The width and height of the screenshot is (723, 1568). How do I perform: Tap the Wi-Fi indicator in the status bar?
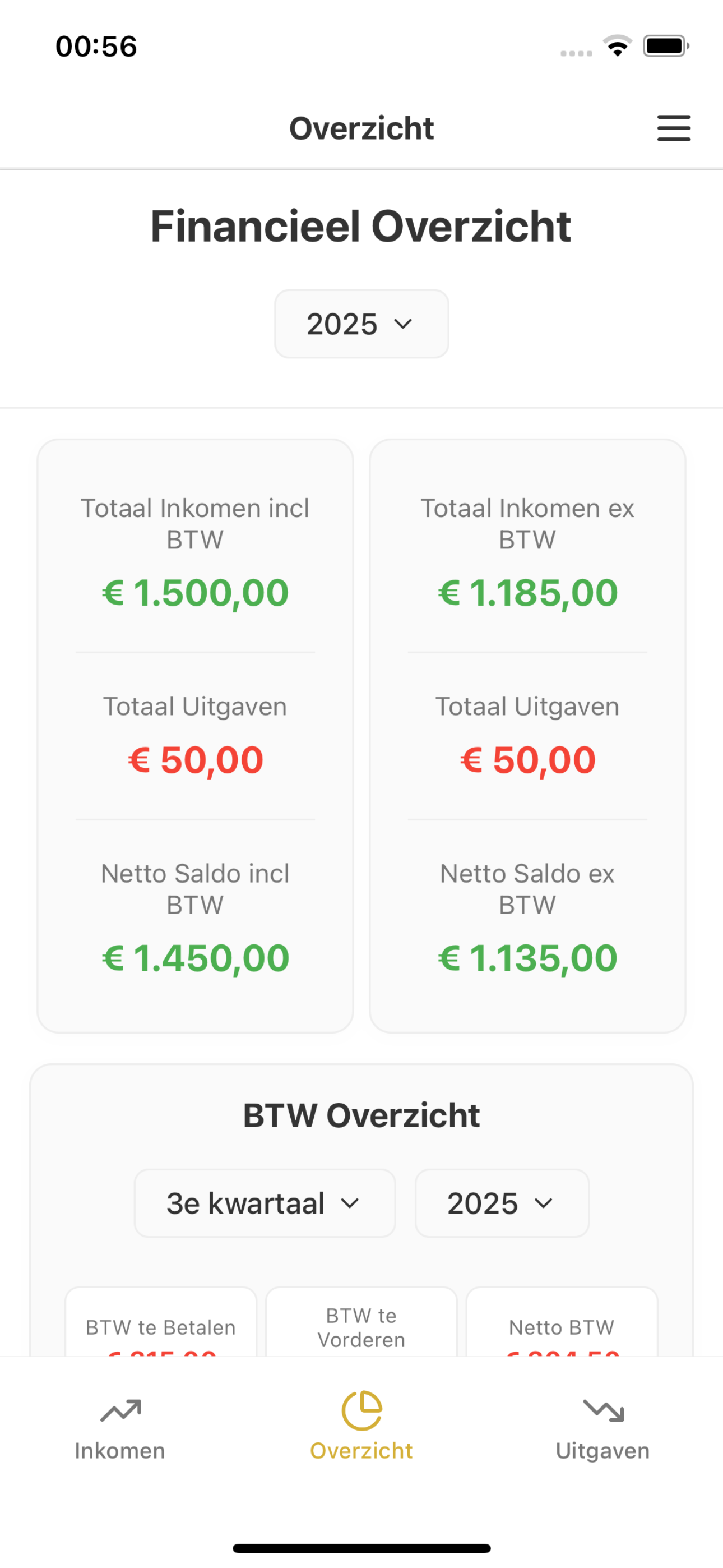coord(618,46)
